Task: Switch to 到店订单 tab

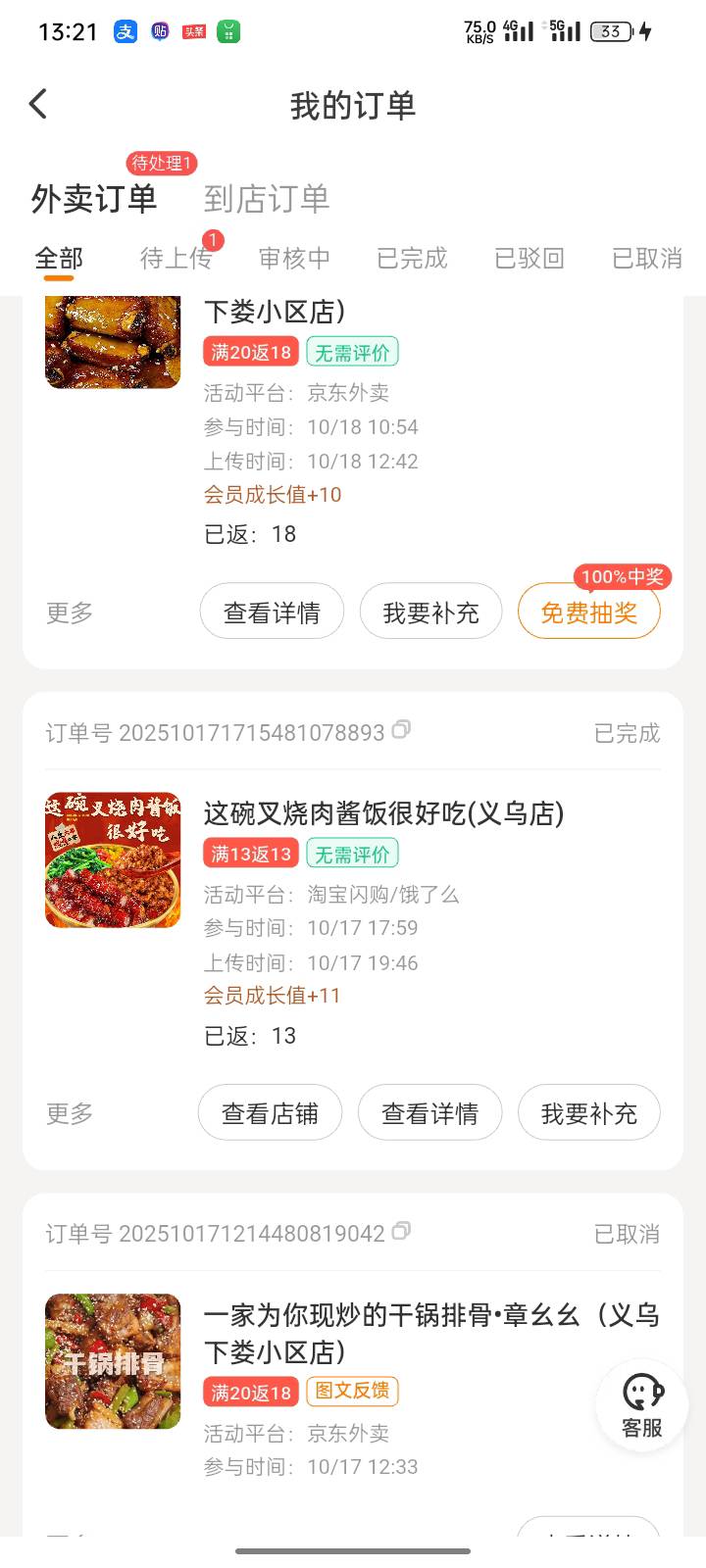Action: pos(266,199)
